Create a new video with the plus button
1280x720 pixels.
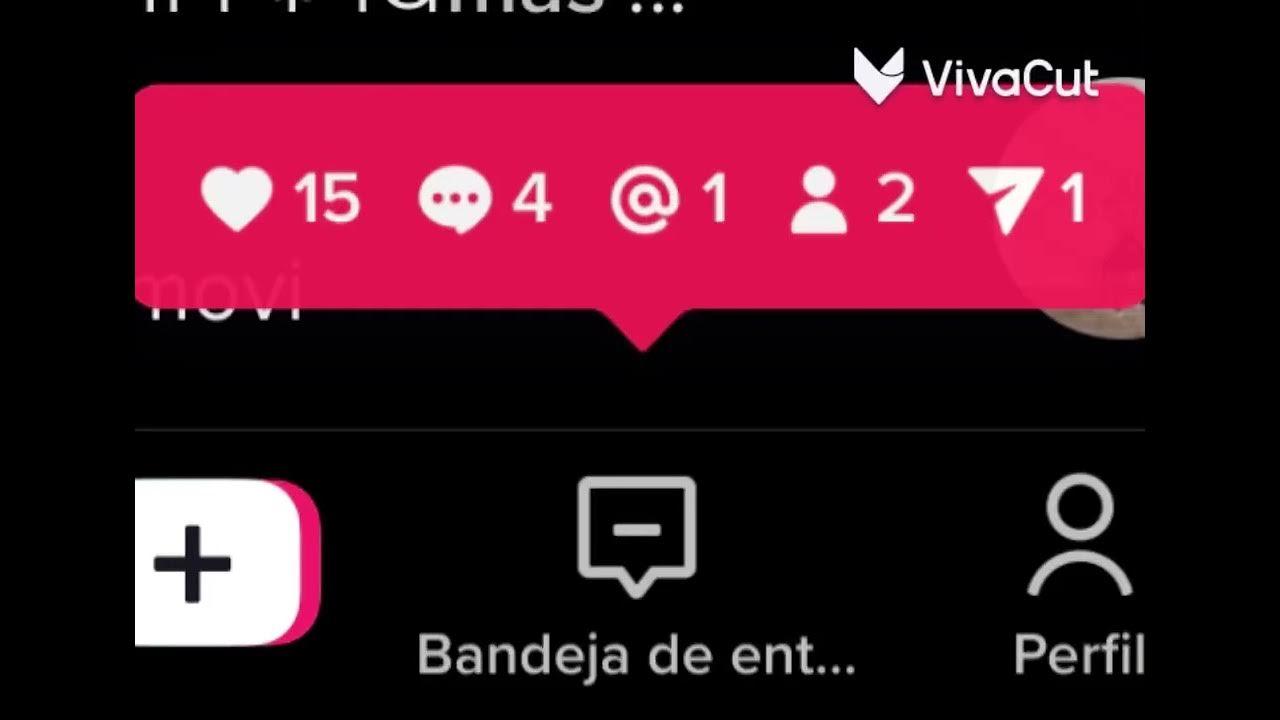222,562
